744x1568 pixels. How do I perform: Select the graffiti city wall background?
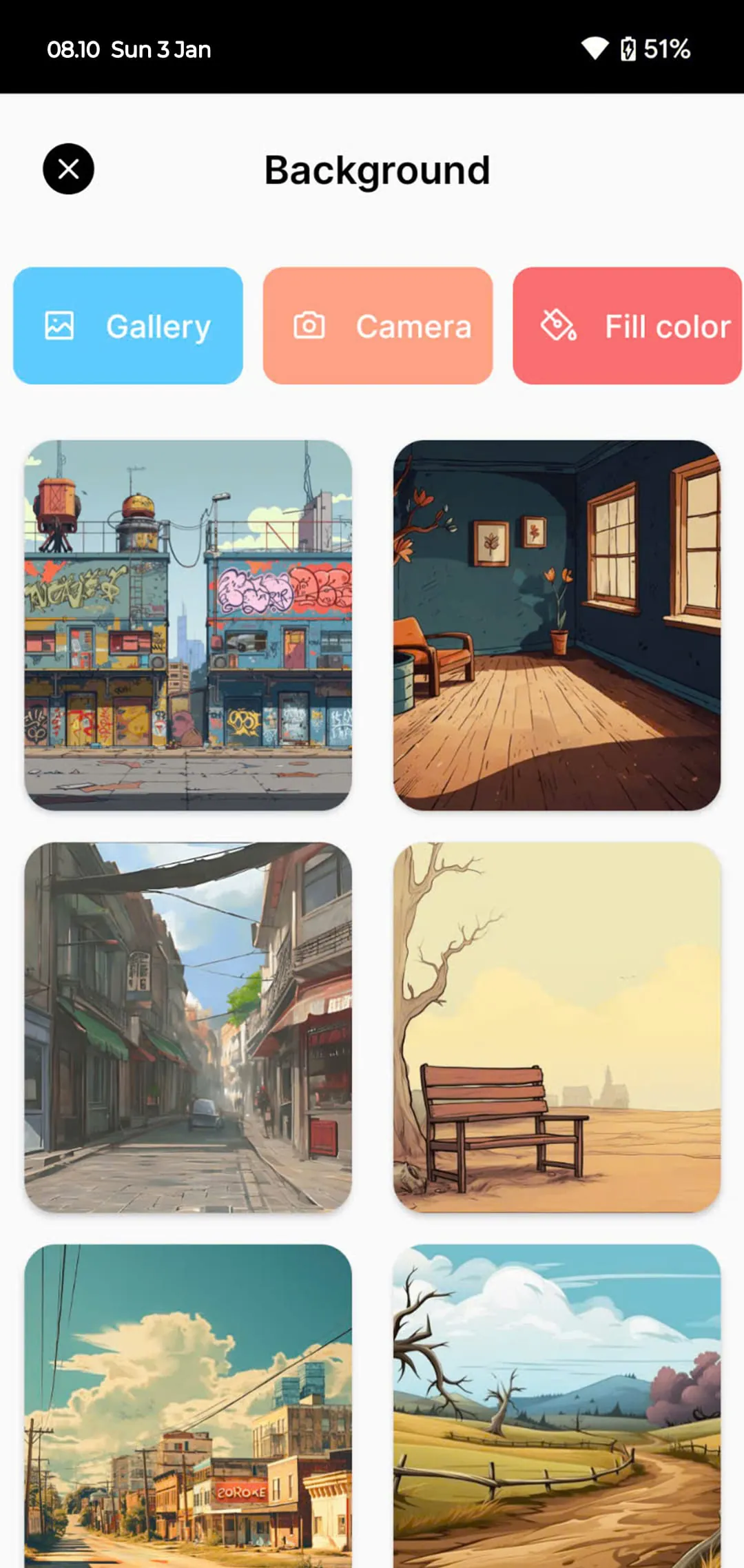click(189, 623)
